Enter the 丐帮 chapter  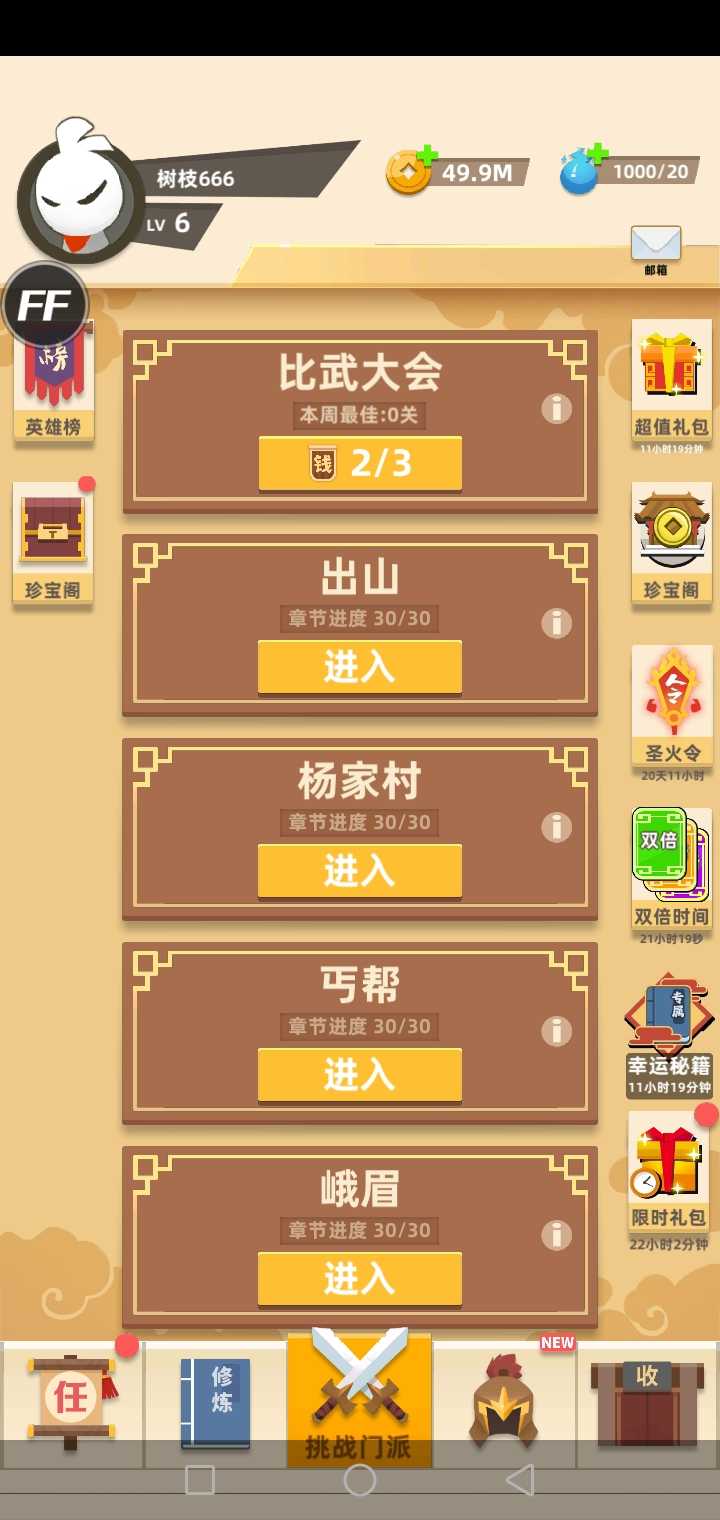pyautogui.click(x=360, y=1075)
